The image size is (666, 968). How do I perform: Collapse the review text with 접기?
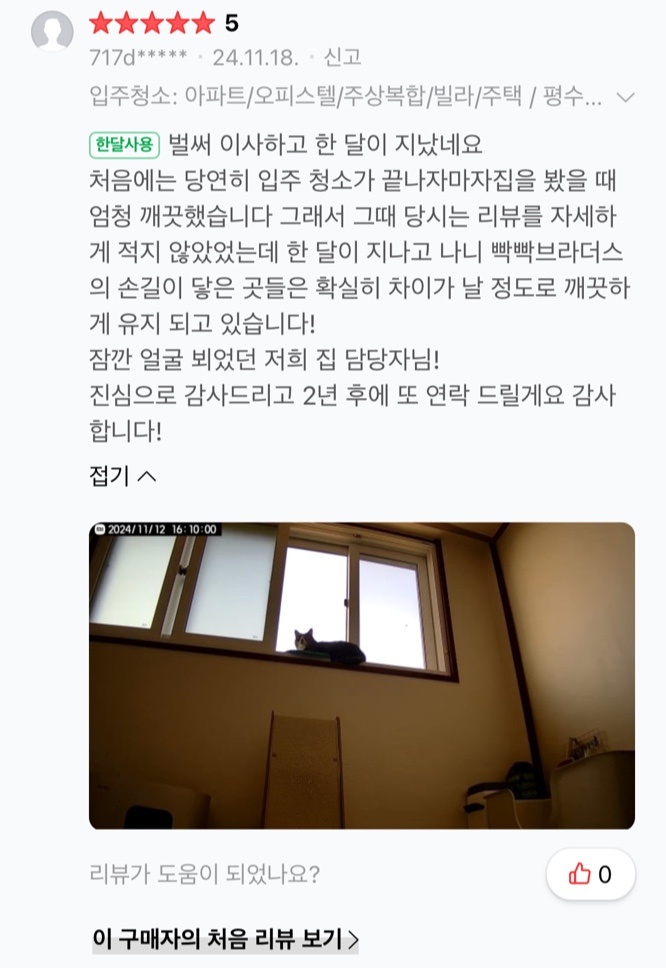pos(123,476)
